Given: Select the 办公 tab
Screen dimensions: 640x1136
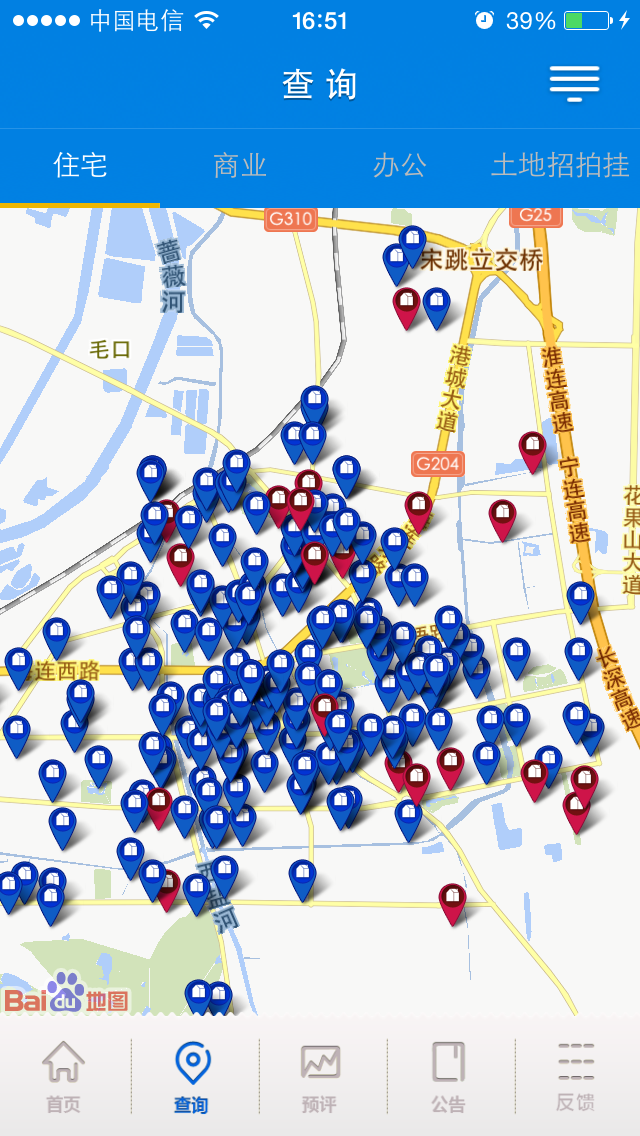Looking at the screenshot, I should 400,166.
